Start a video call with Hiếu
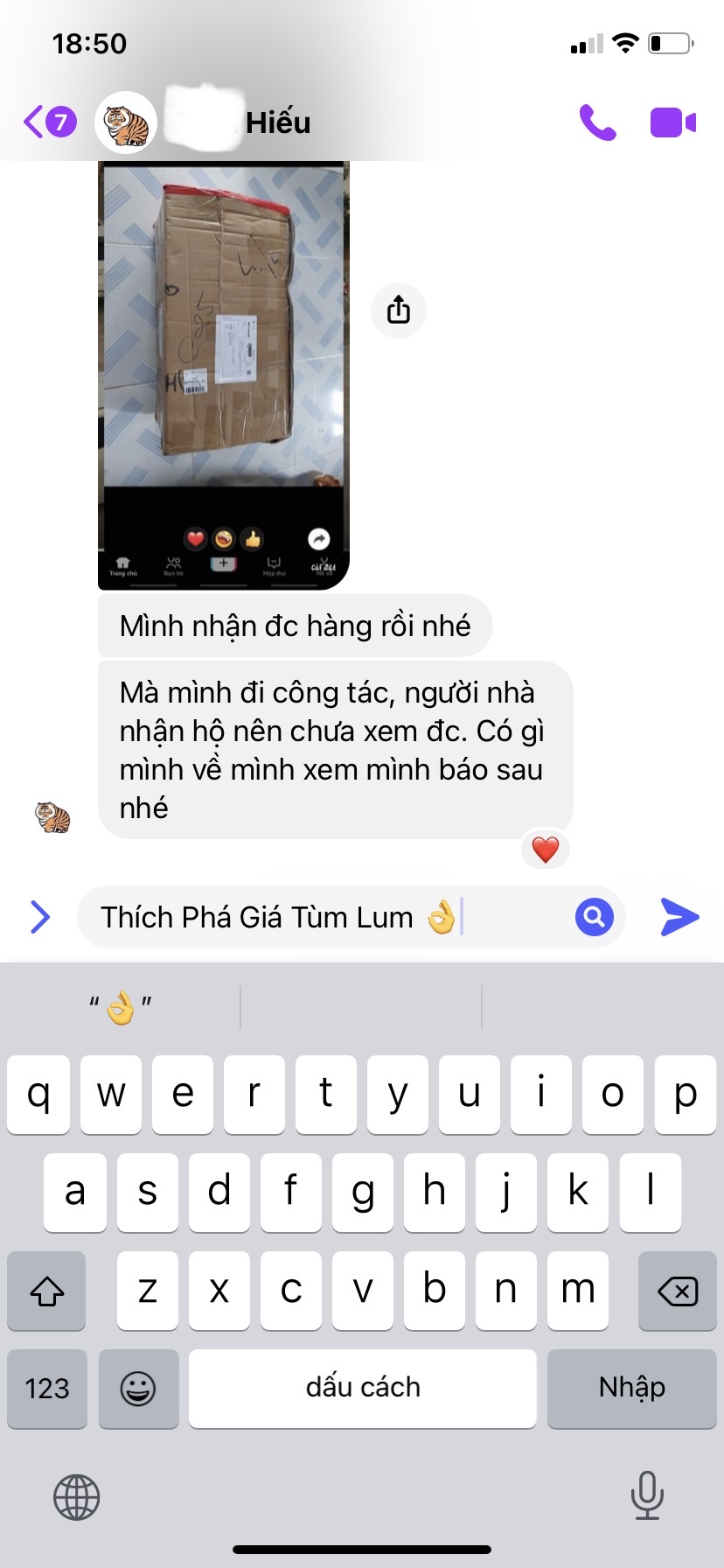Image resolution: width=724 pixels, height=1568 pixels. tap(672, 122)
